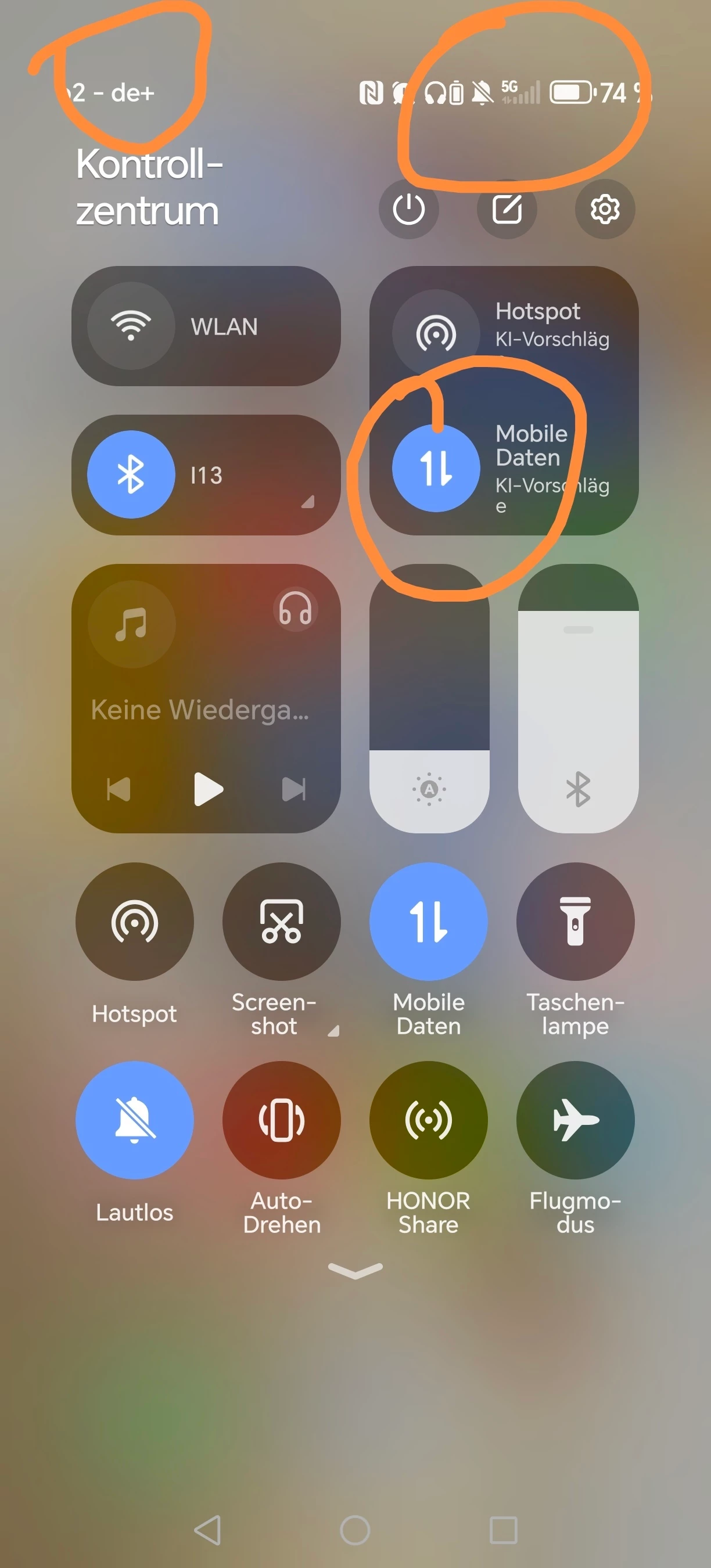This screenshot has width=711, height=1568.
Task: Go to the previous track
Action: coord(119,789)
